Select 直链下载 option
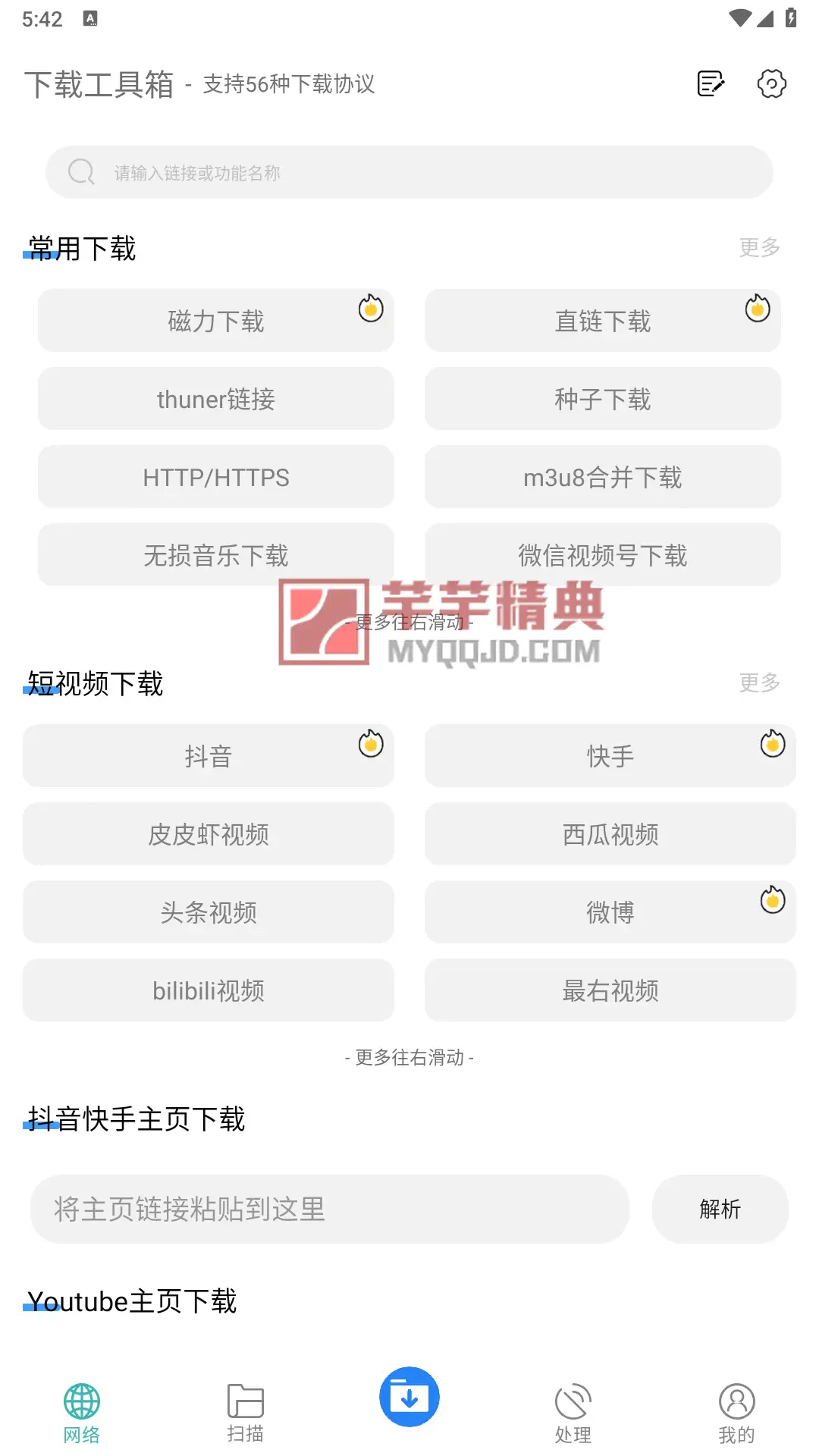The image size is (819, 1456). [x=603, y=320]
